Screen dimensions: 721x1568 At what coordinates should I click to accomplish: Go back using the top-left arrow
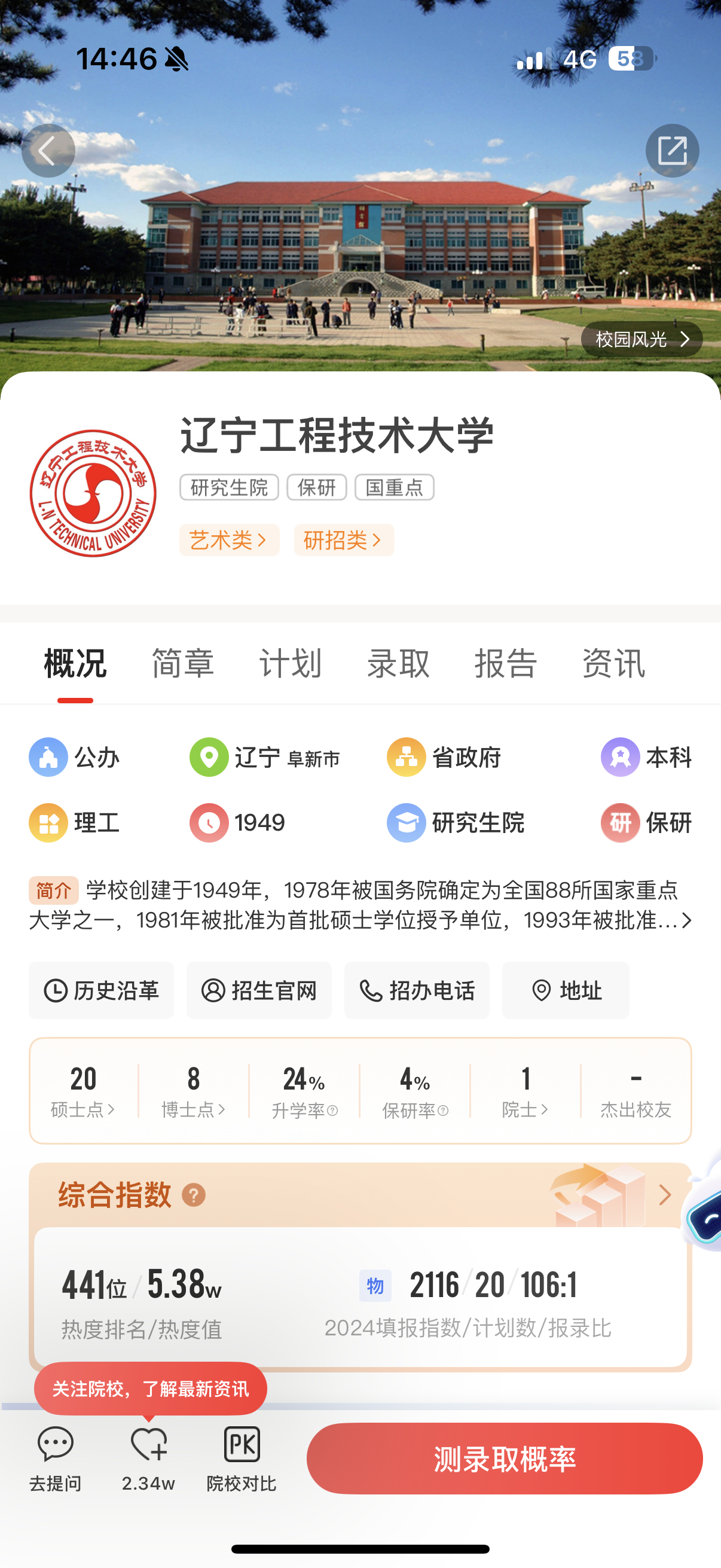(48, 151)
